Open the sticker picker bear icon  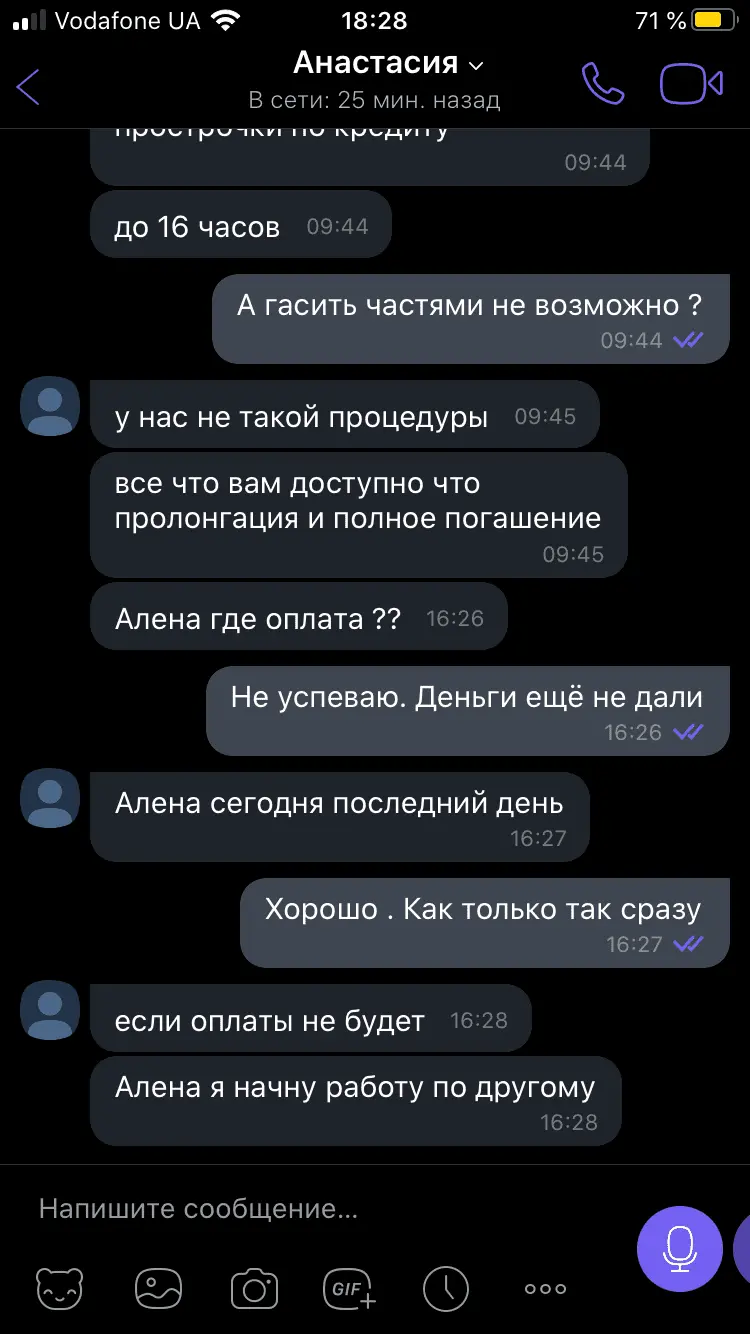(x=60, y=1289)
